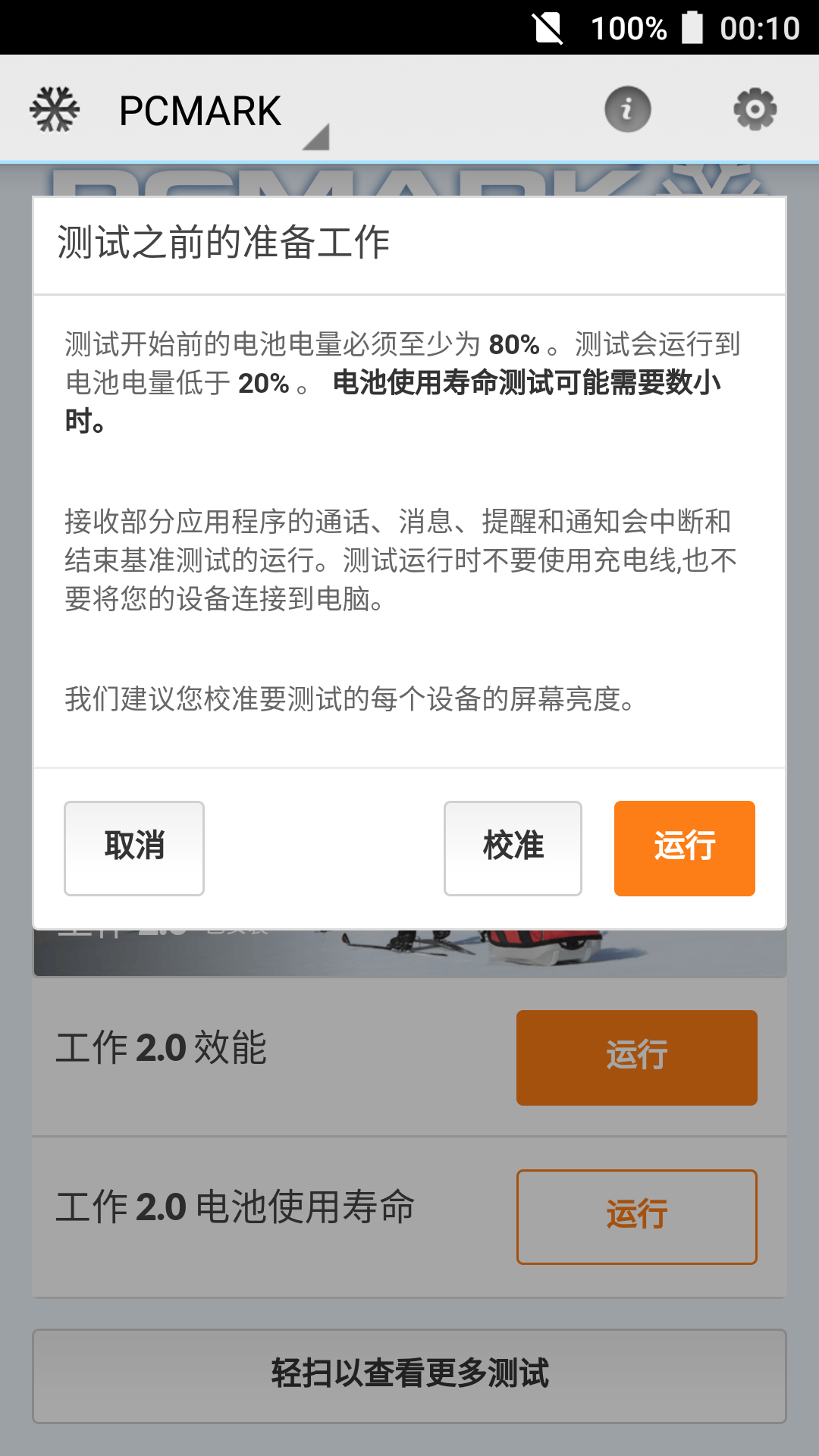The width and height of the screenshot is (819, 1456).
Task: Tap the orange 运行 button in the dialog
Action: pos(684,848)
